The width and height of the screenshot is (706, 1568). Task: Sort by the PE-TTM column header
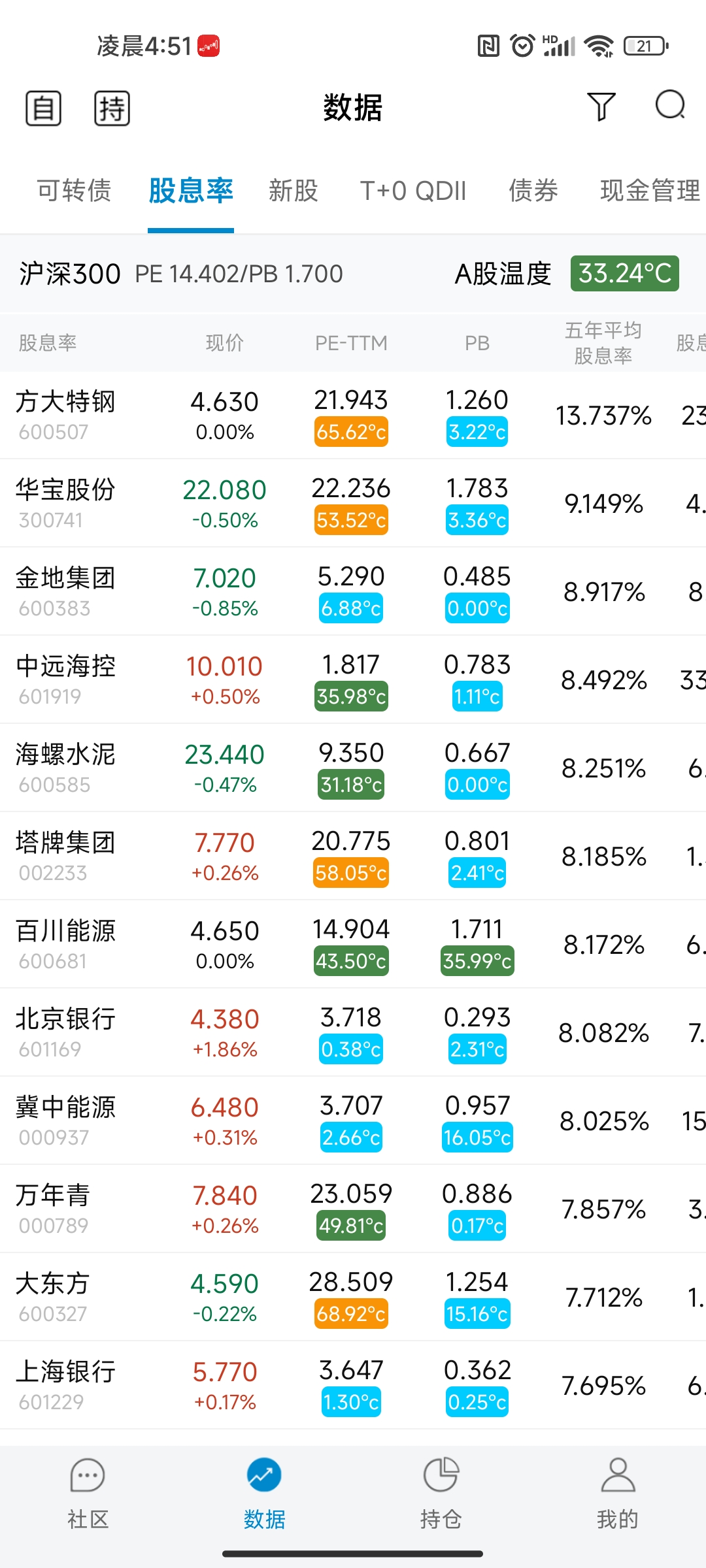(x=351, y=343)
